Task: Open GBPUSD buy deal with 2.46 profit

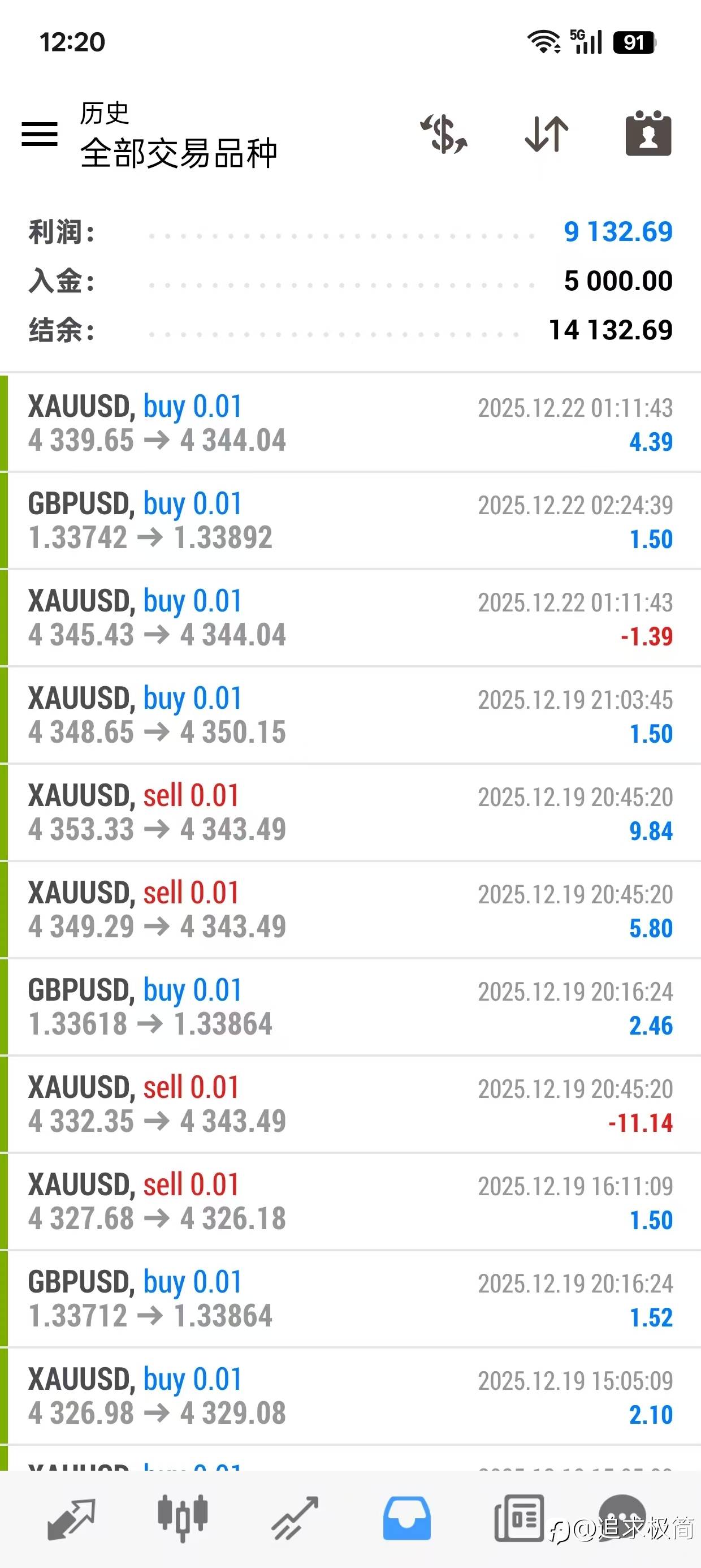Action: 350,1007
